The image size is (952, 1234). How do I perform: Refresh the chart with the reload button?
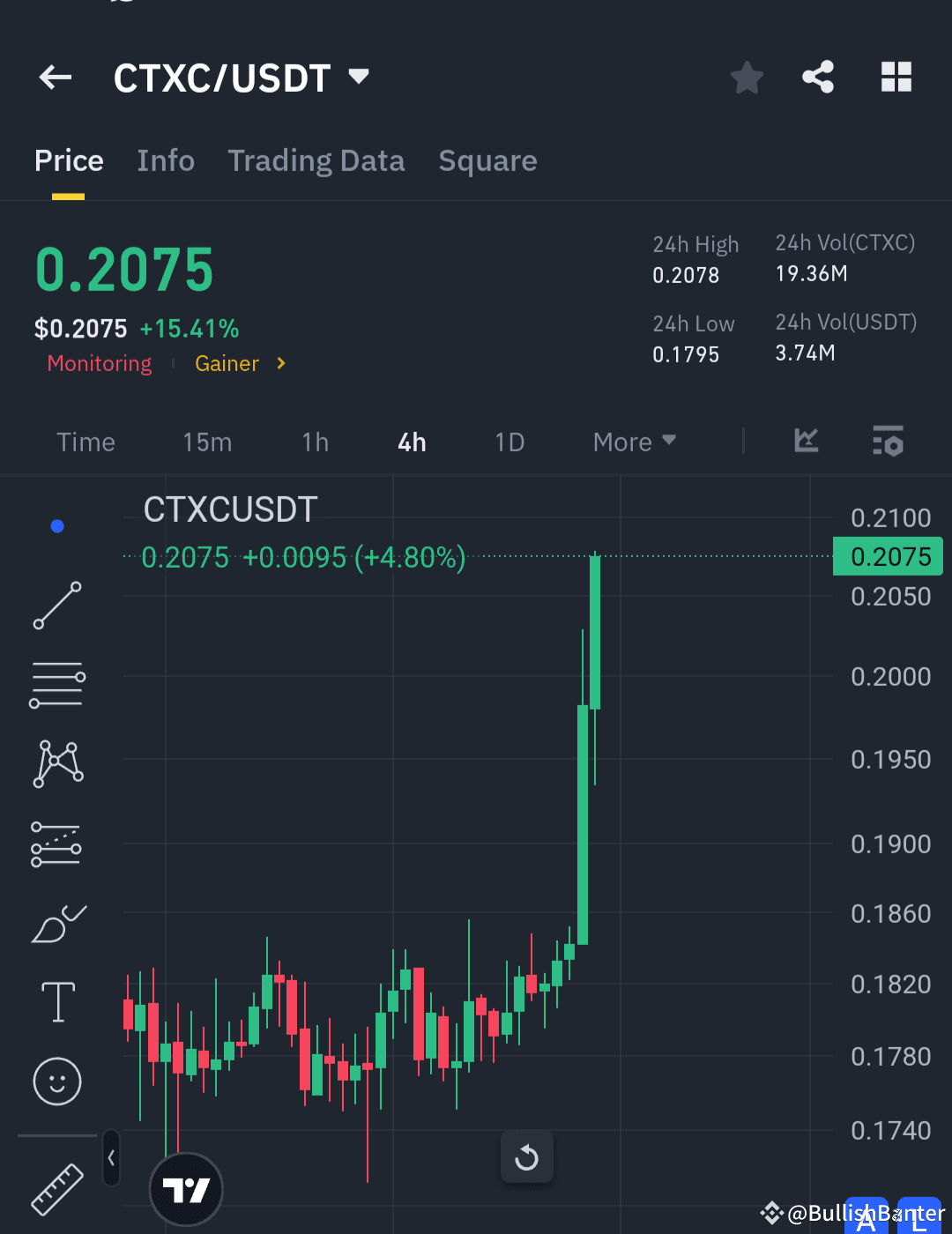(x=527, y=1156)
